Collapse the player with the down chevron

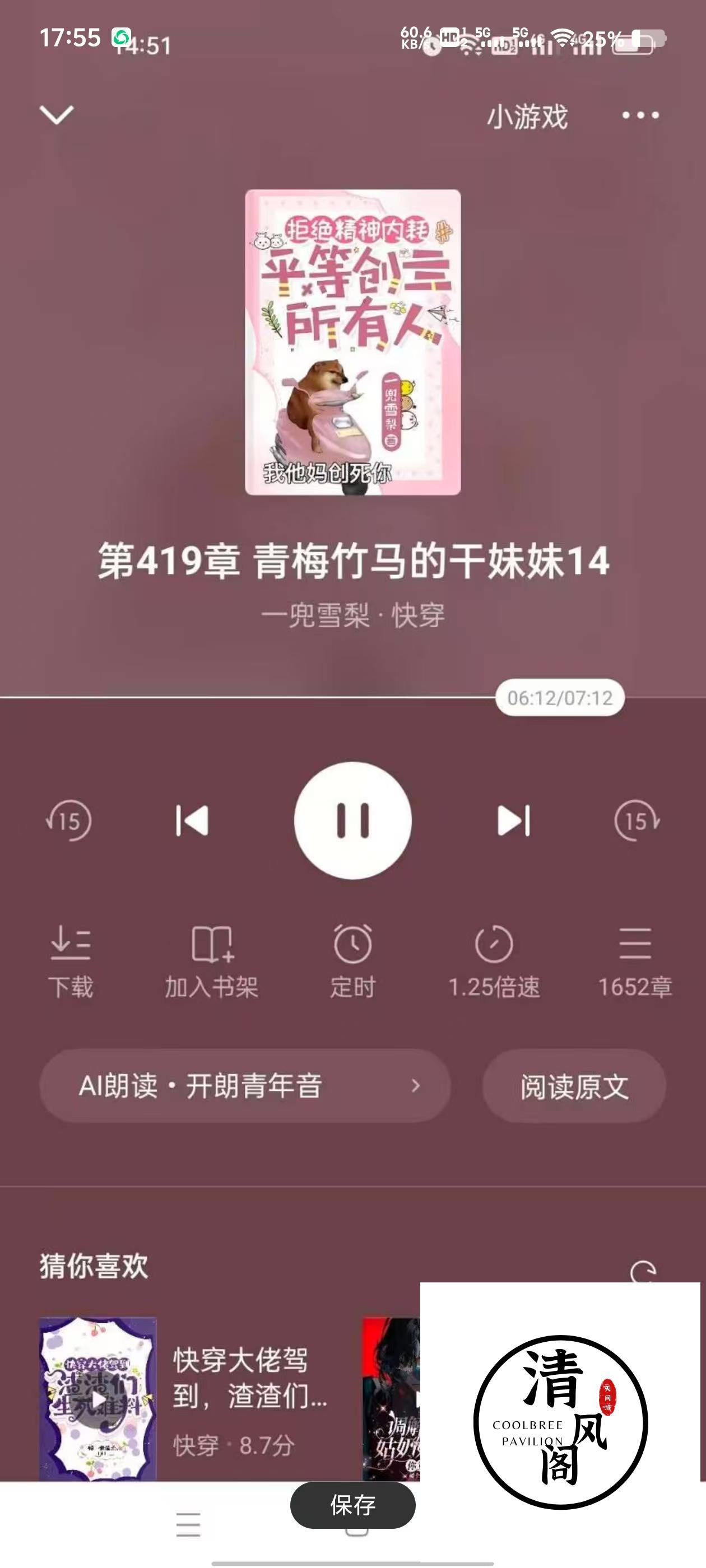click(57, 114)
